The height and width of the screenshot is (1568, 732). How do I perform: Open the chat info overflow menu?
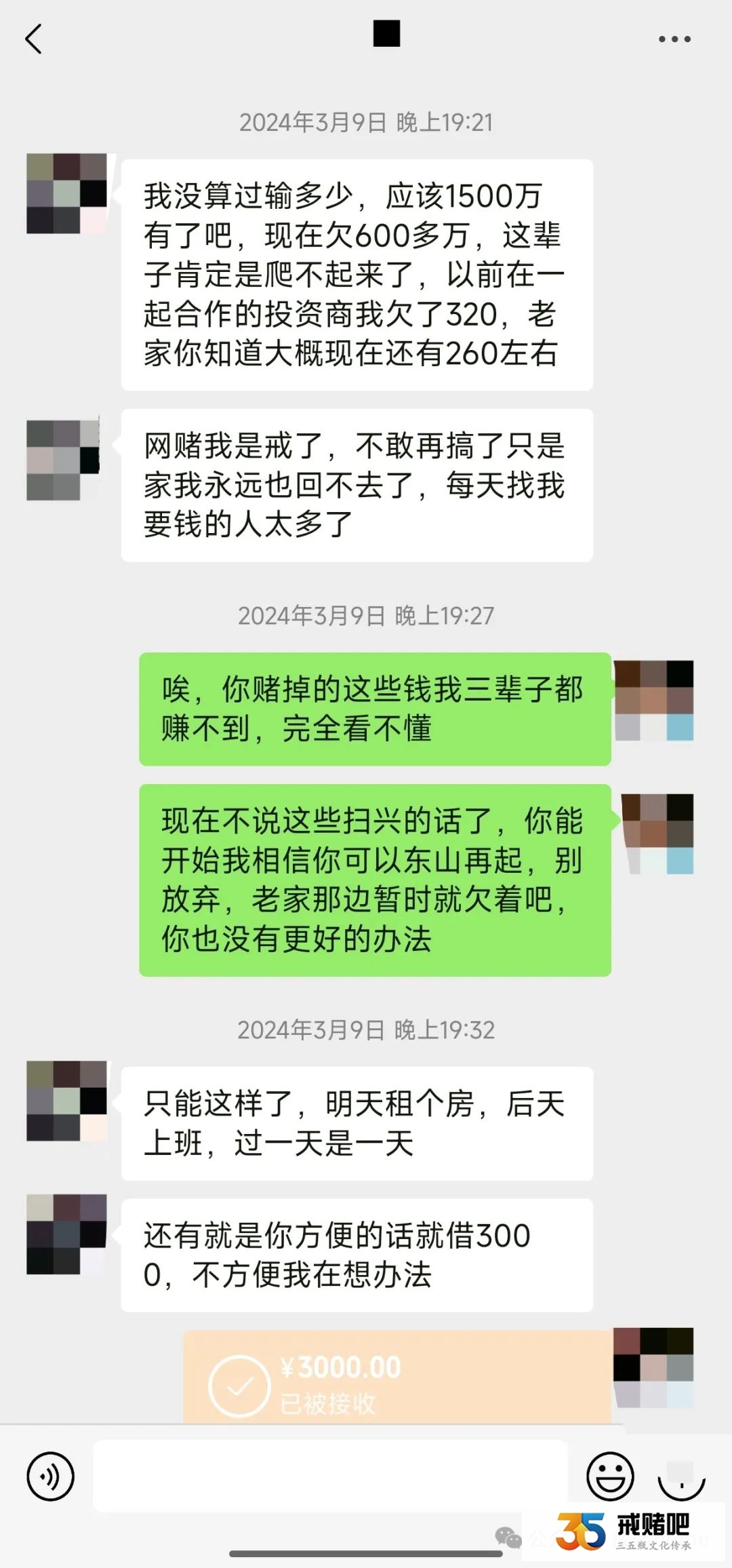click(x=674, y=39)
